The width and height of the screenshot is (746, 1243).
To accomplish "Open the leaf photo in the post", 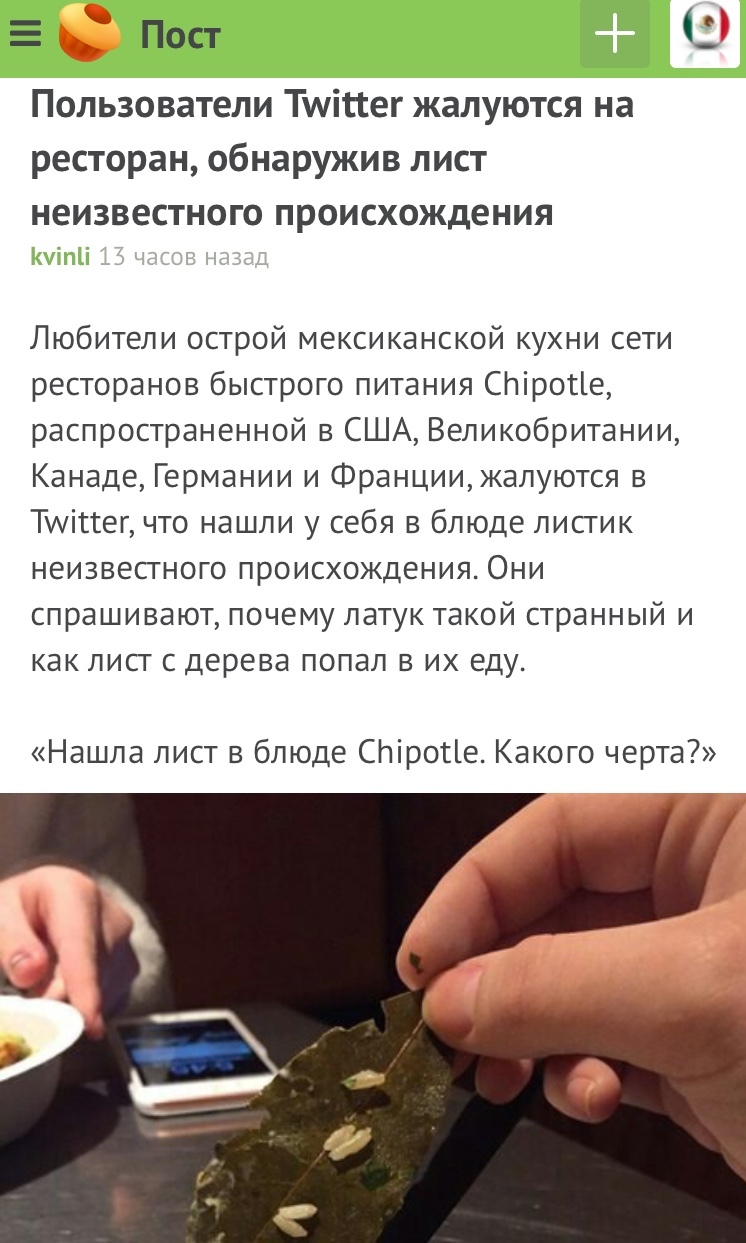I will point(373,1017).
